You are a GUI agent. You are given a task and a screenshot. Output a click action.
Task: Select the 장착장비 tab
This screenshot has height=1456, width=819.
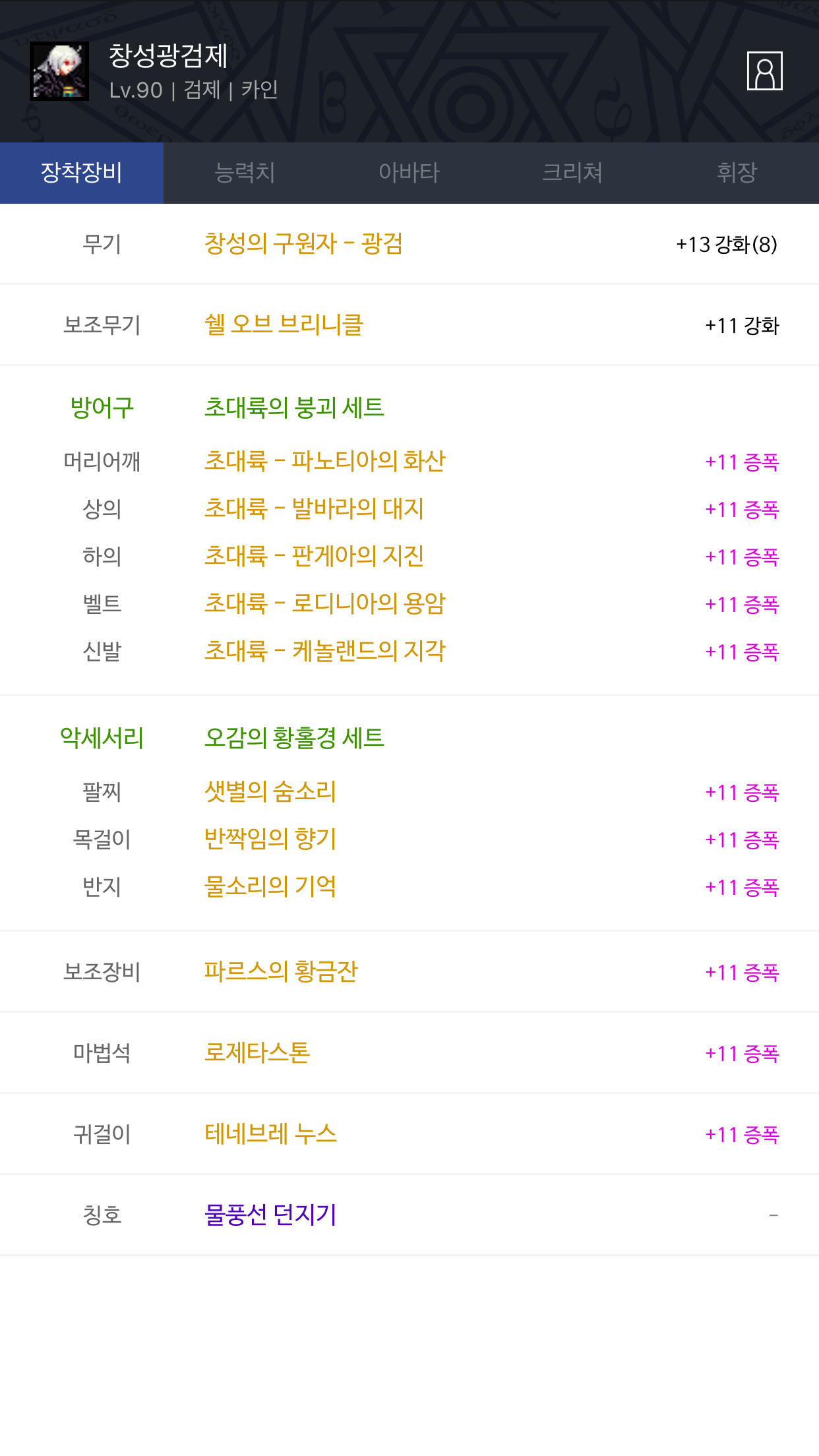[x=82, y=173]
